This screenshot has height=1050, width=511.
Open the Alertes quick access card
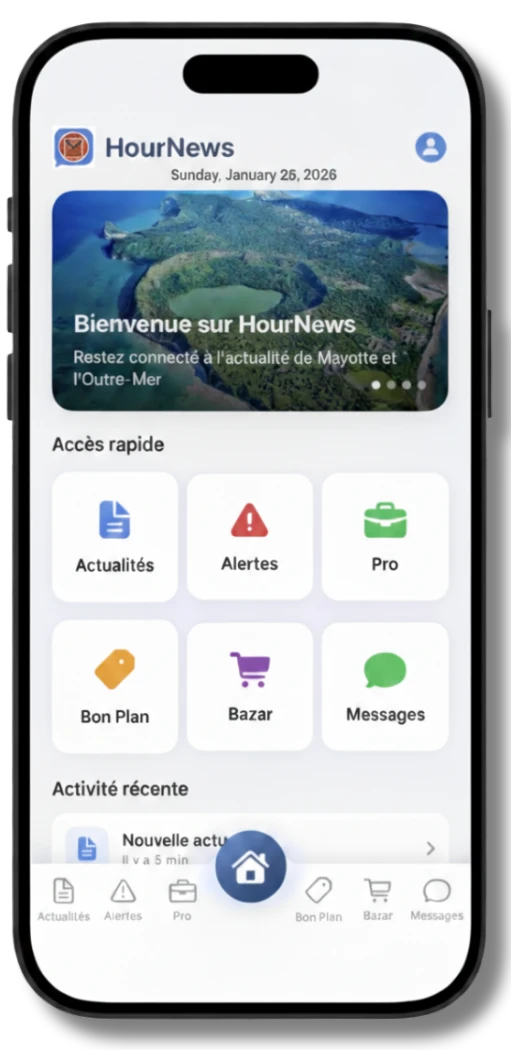[250, 536]
